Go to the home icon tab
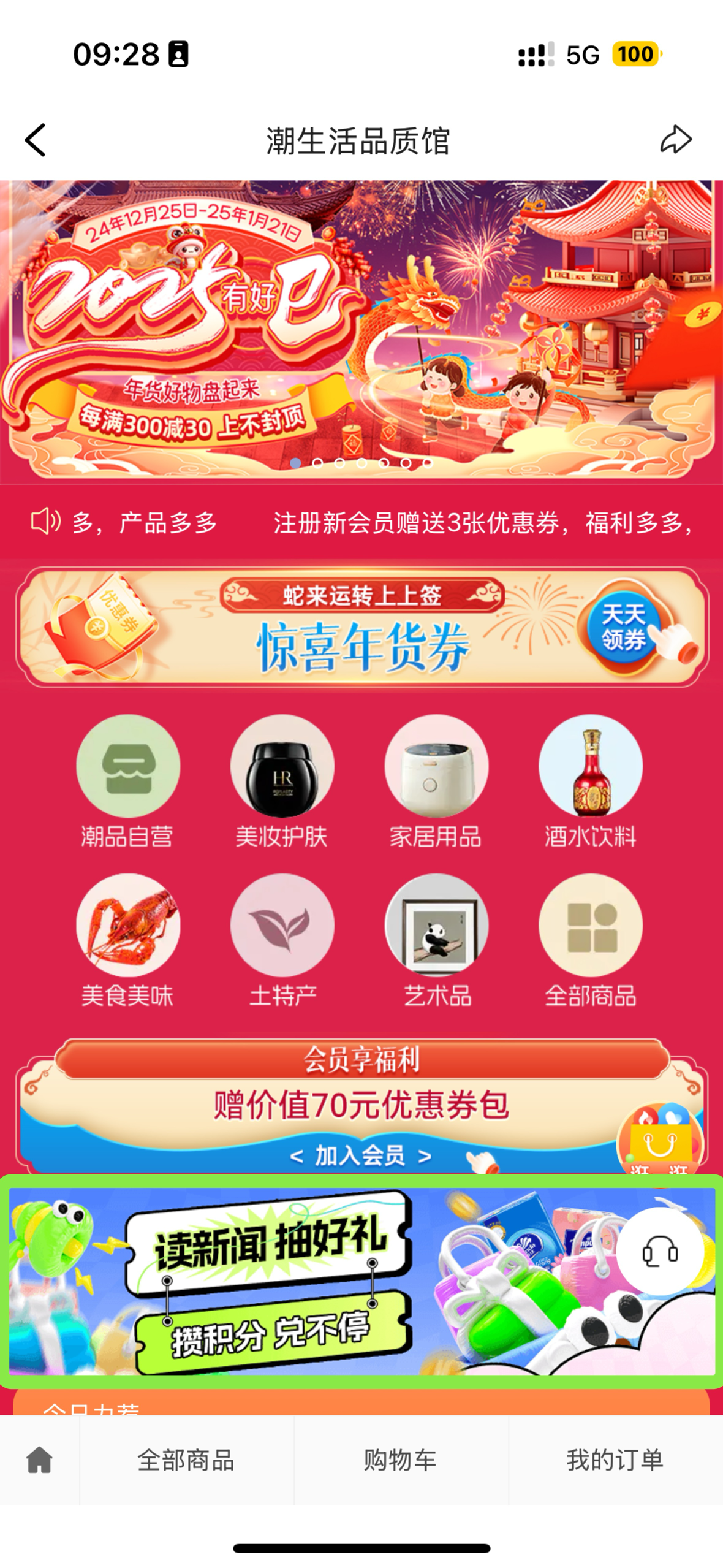This screenshot has height=1568, width=723. 39,1460
